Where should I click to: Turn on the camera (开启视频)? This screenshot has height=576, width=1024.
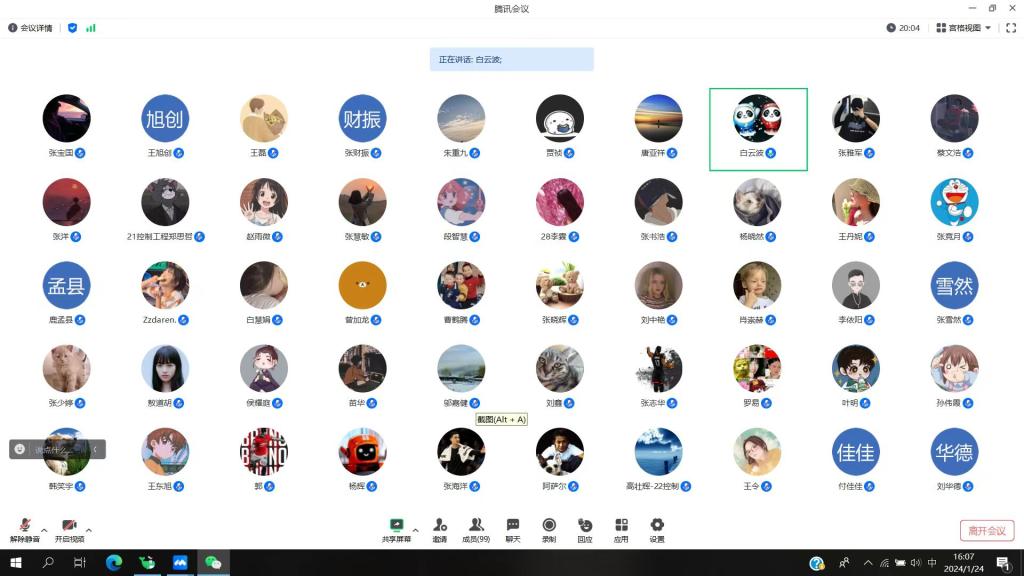click(x=69, y=529)
